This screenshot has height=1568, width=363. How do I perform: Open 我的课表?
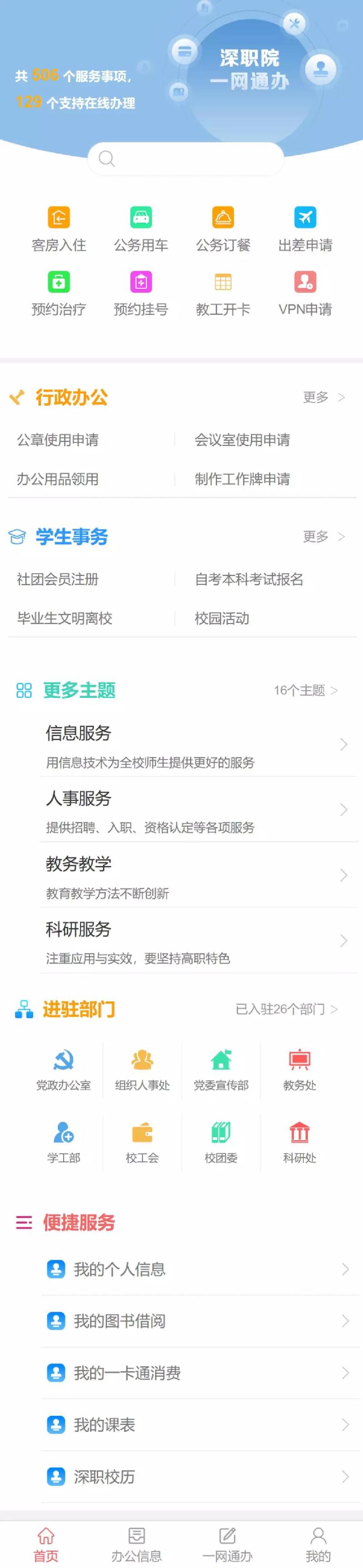tap(195, 1425)
